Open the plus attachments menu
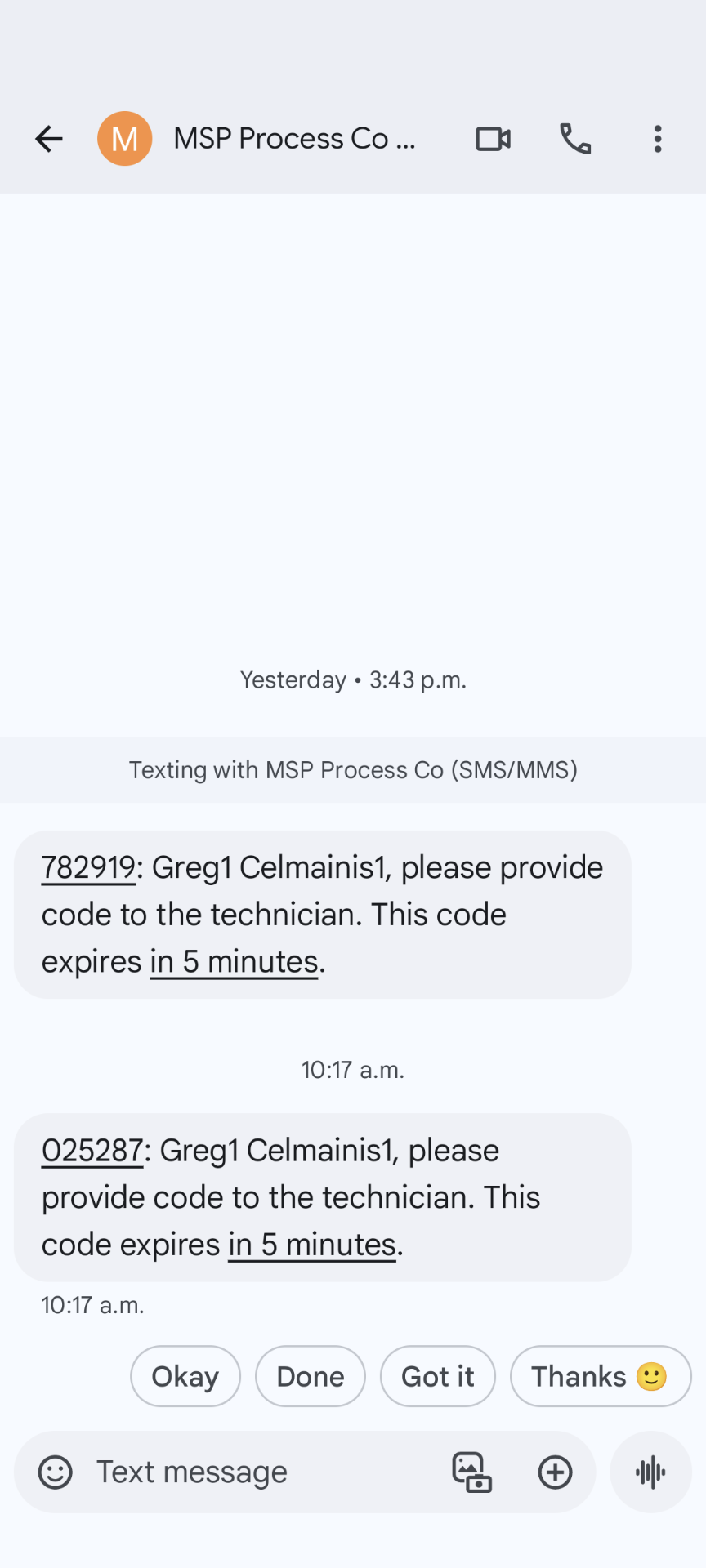The height and width of the screenshot is (1568, 706). [555, 1472]
